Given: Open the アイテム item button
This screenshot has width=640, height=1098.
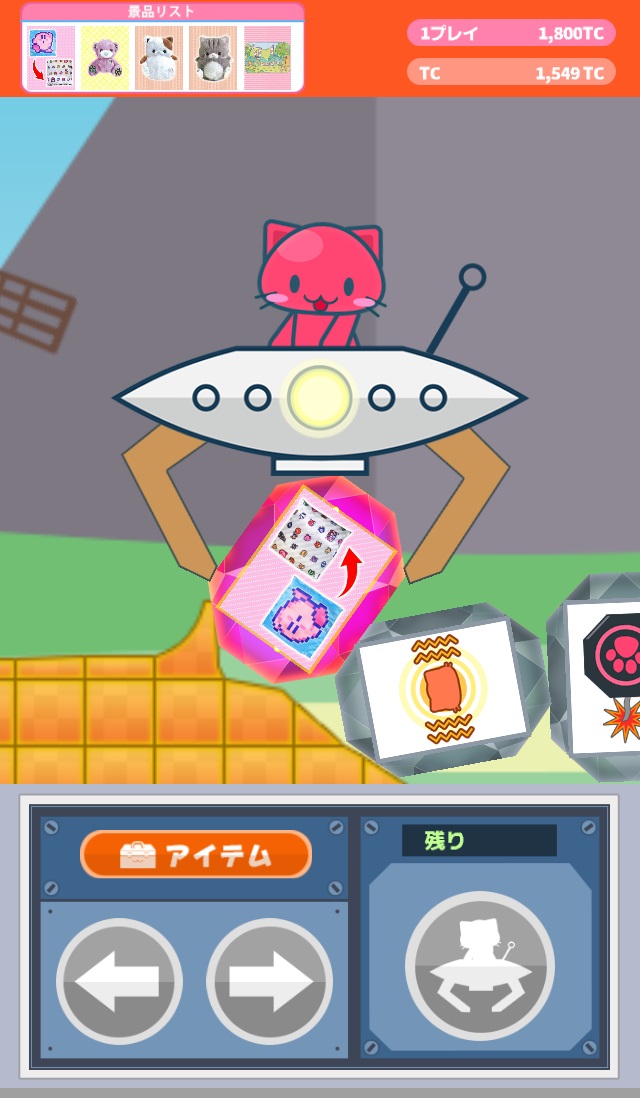Looking at the screenshot, I should pyautogui.click(x=196, y=854).
